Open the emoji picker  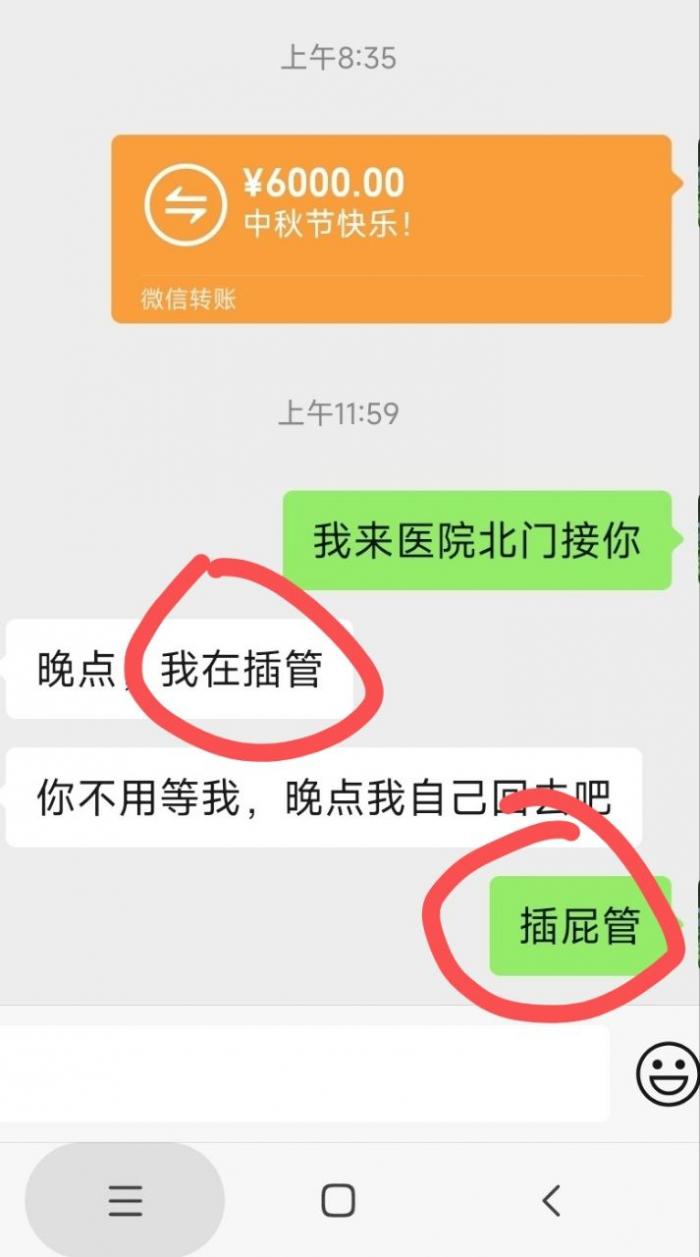point(667,1074)
